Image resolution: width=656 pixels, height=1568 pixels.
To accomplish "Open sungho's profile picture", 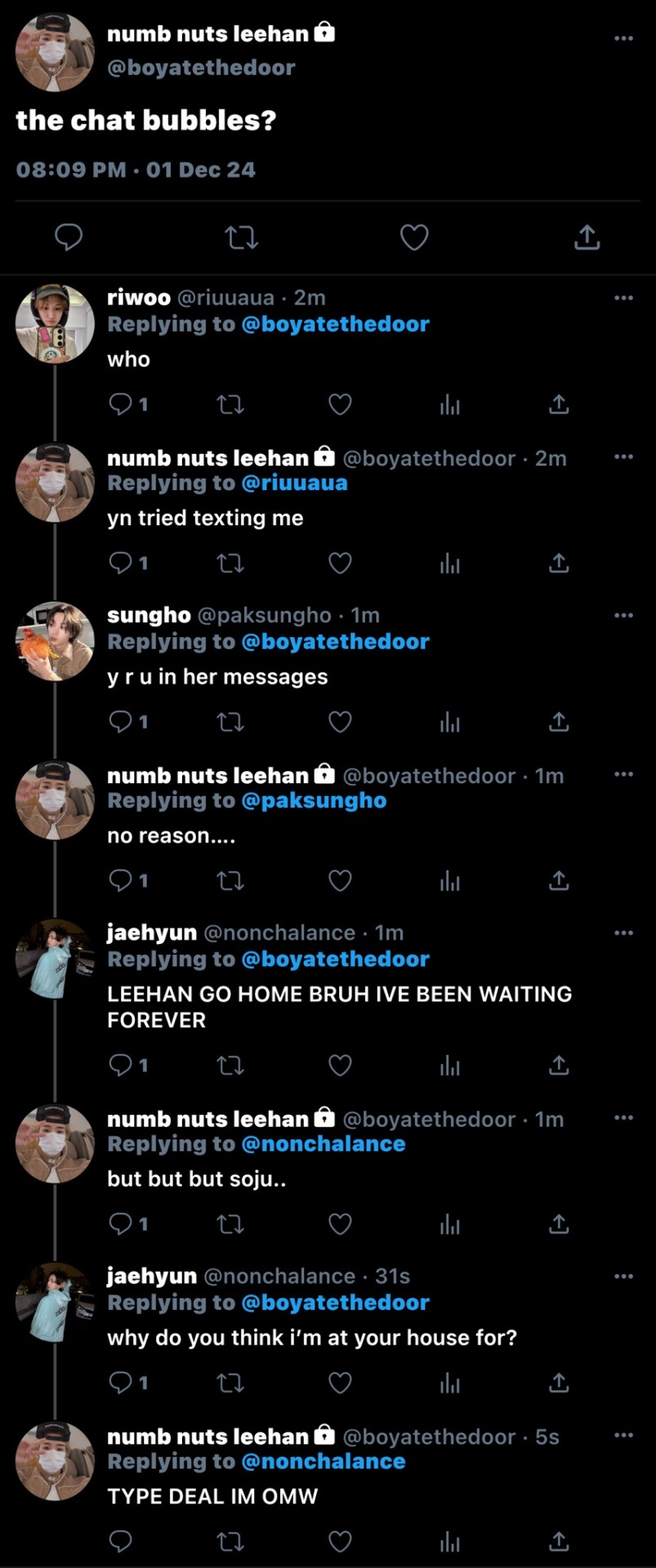I will (x=55, y=641).
